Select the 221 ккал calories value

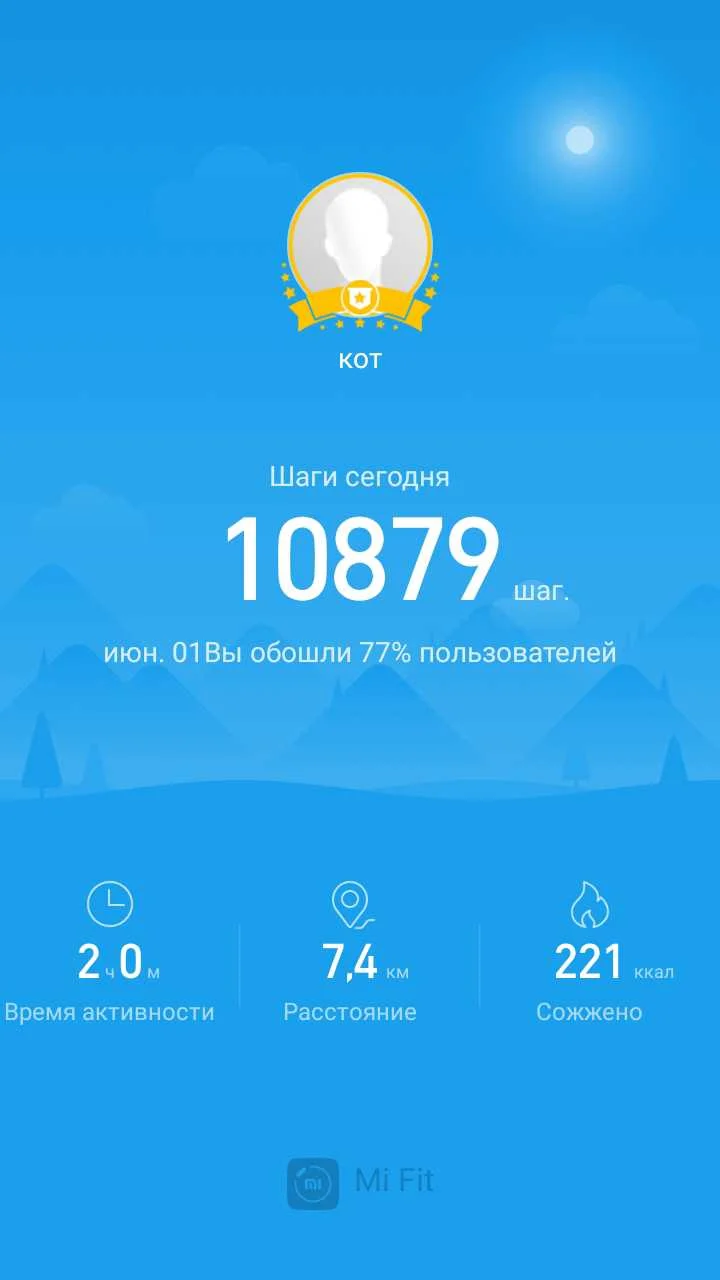pos(590,962)
